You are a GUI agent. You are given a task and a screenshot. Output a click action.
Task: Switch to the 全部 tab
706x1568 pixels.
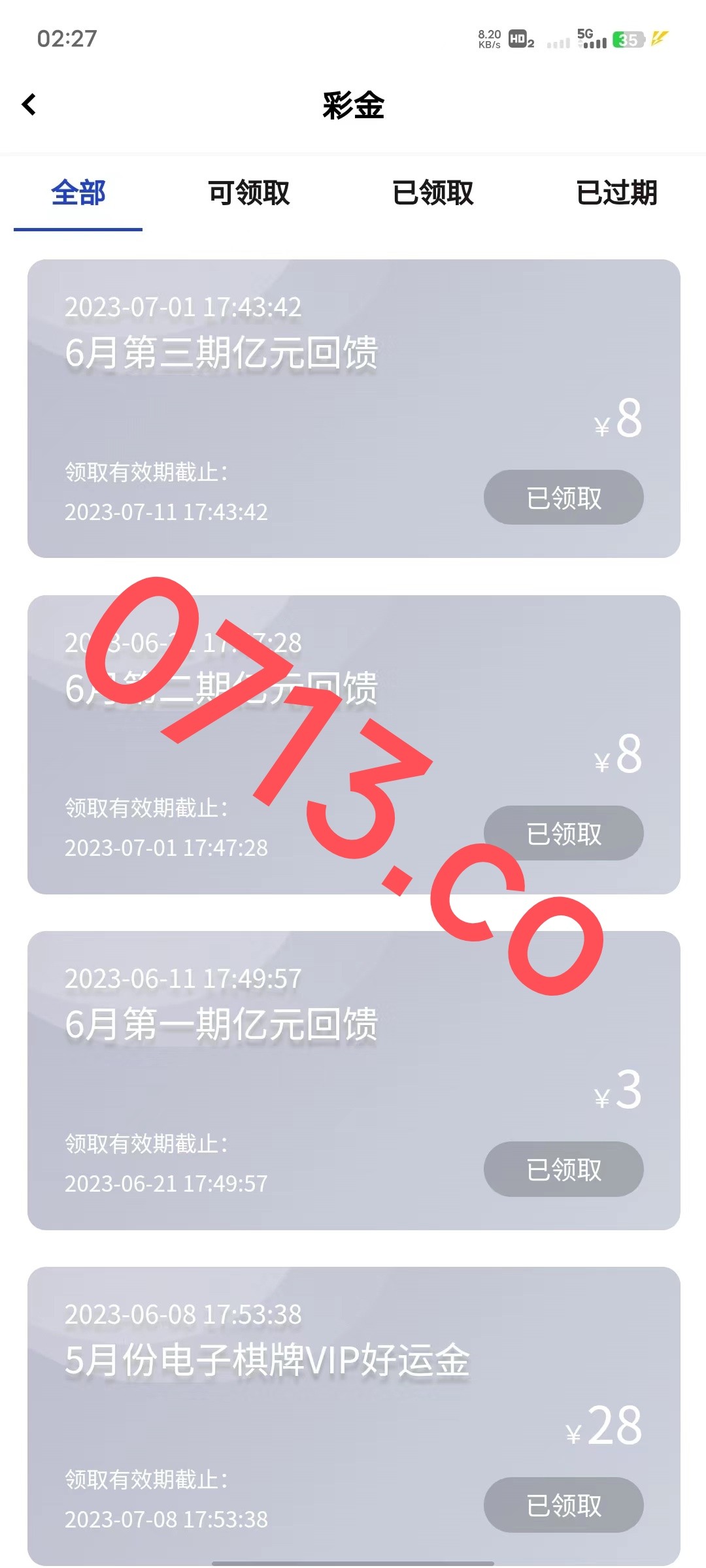(78, 193)
